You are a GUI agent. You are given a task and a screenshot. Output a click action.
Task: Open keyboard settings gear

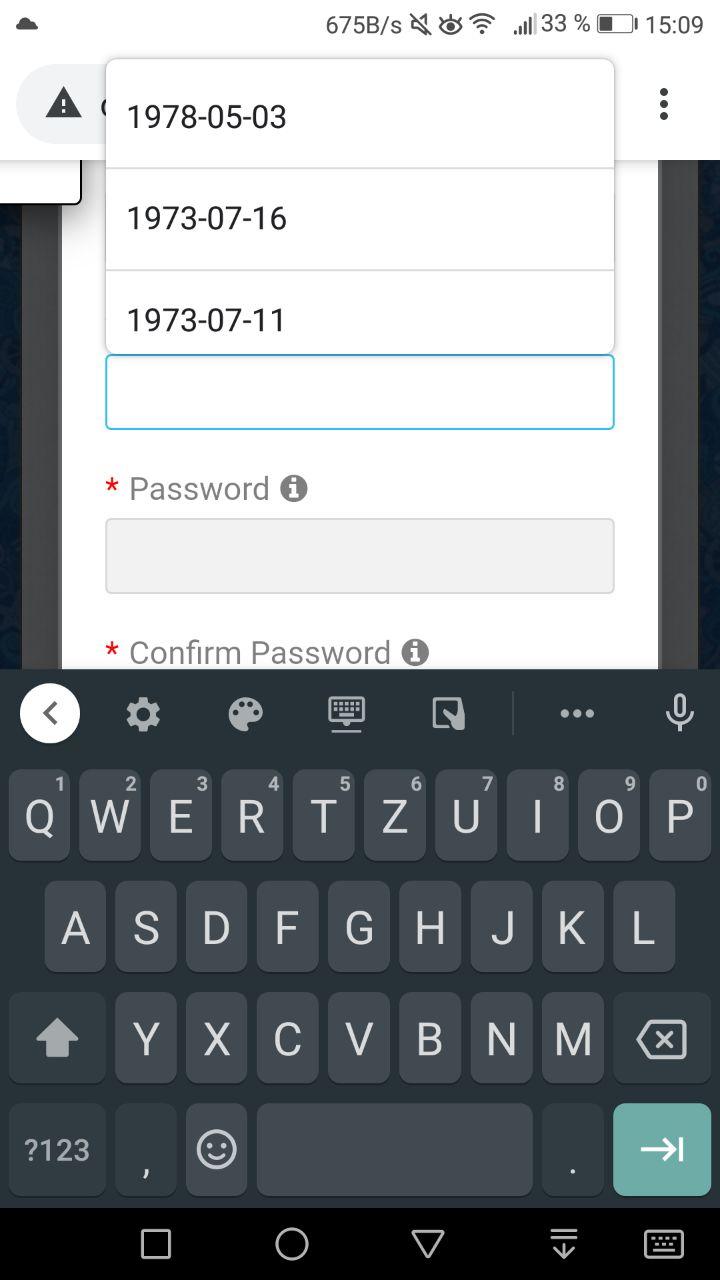pos(143,714)
